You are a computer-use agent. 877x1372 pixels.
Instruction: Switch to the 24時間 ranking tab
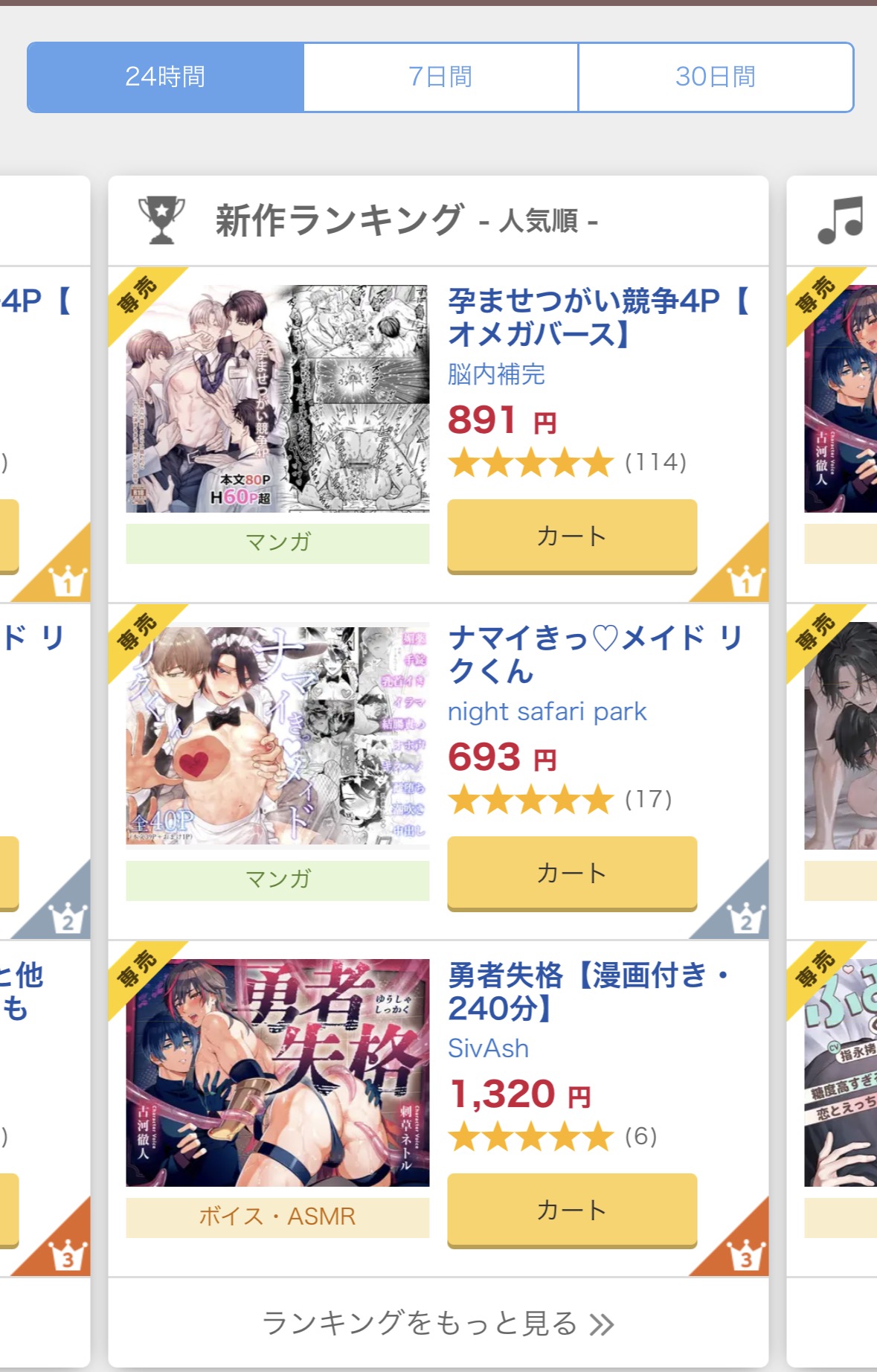click(165, 77)
